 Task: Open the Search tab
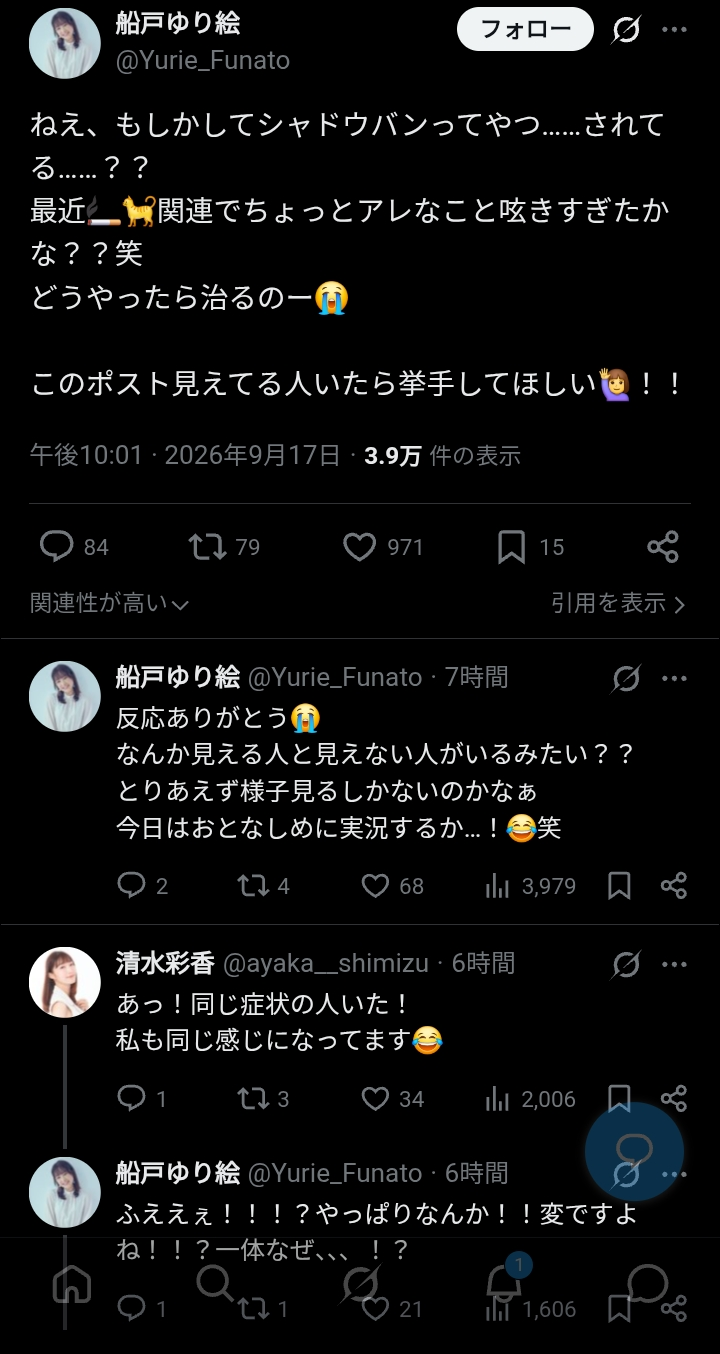(x=215, y=1285)
